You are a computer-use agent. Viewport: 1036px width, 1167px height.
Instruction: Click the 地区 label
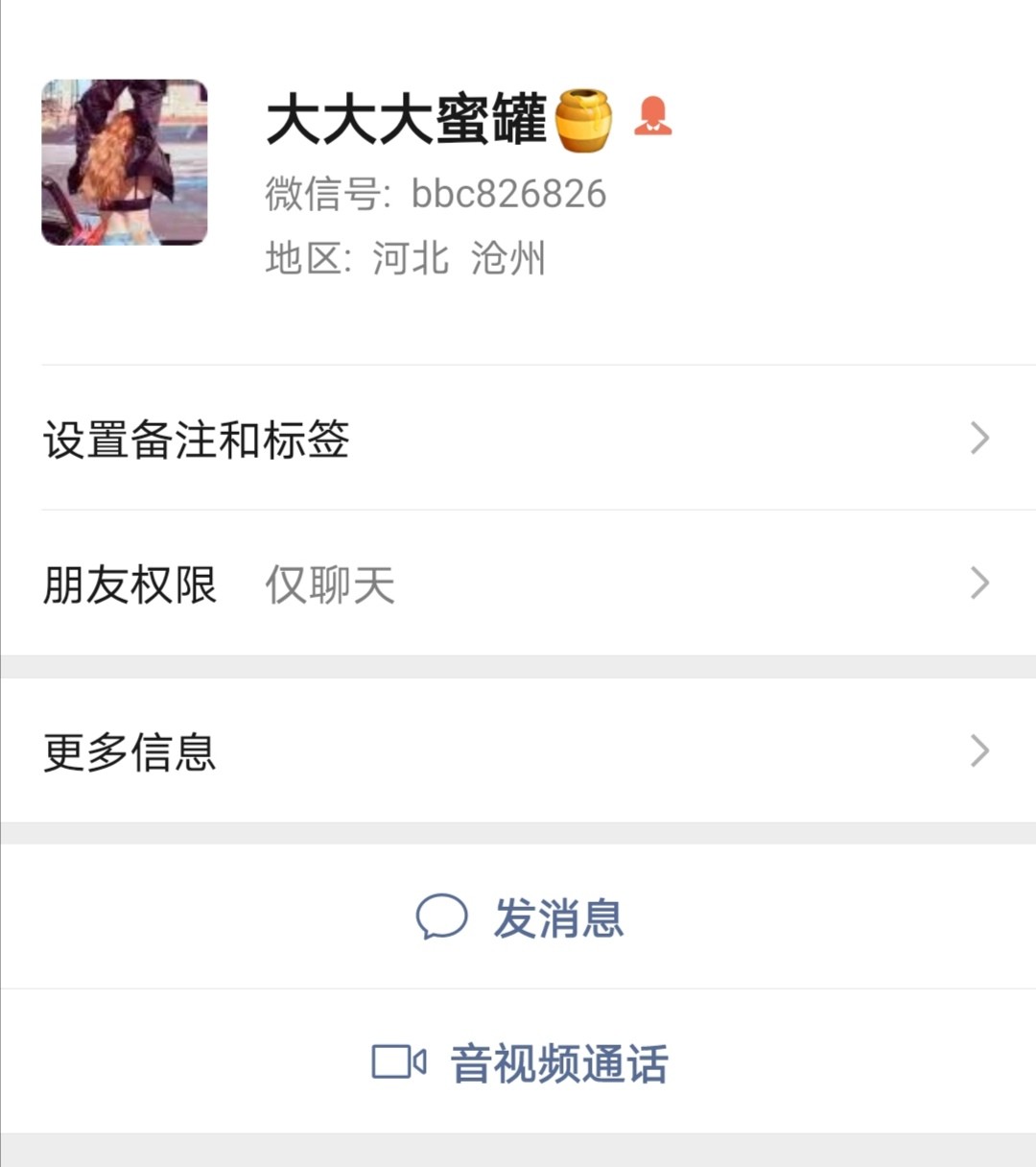point(303,257)
